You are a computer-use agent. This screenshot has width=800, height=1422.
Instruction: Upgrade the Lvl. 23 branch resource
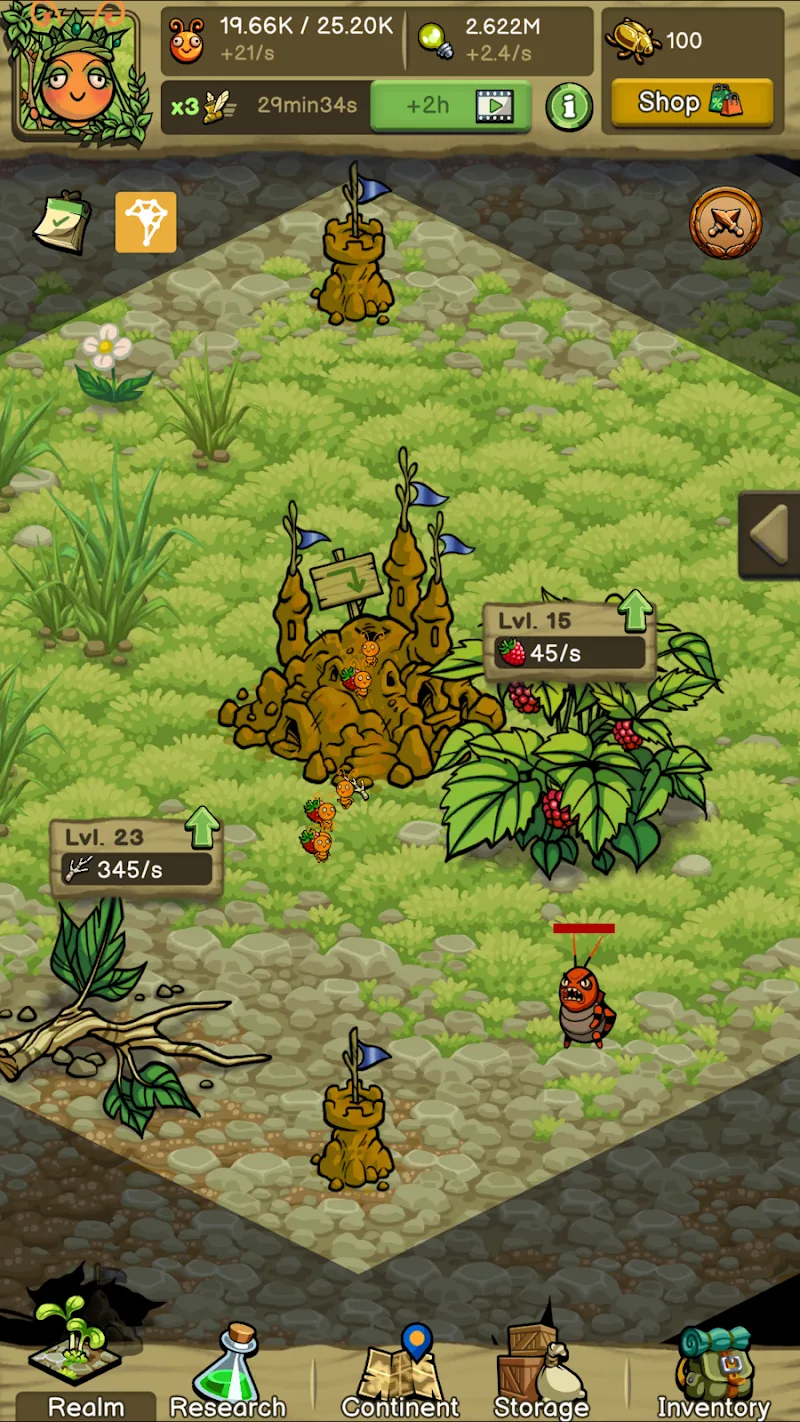pos(202,828)
